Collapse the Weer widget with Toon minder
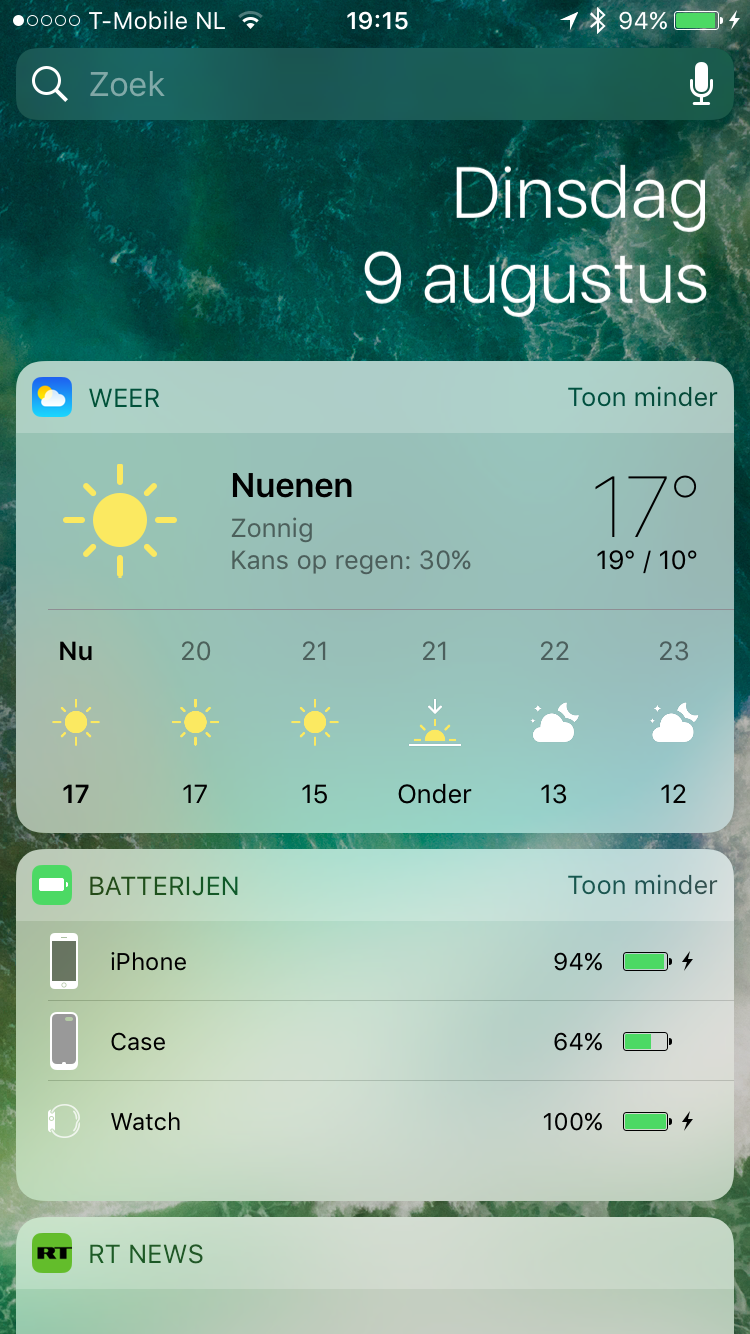 642,398
